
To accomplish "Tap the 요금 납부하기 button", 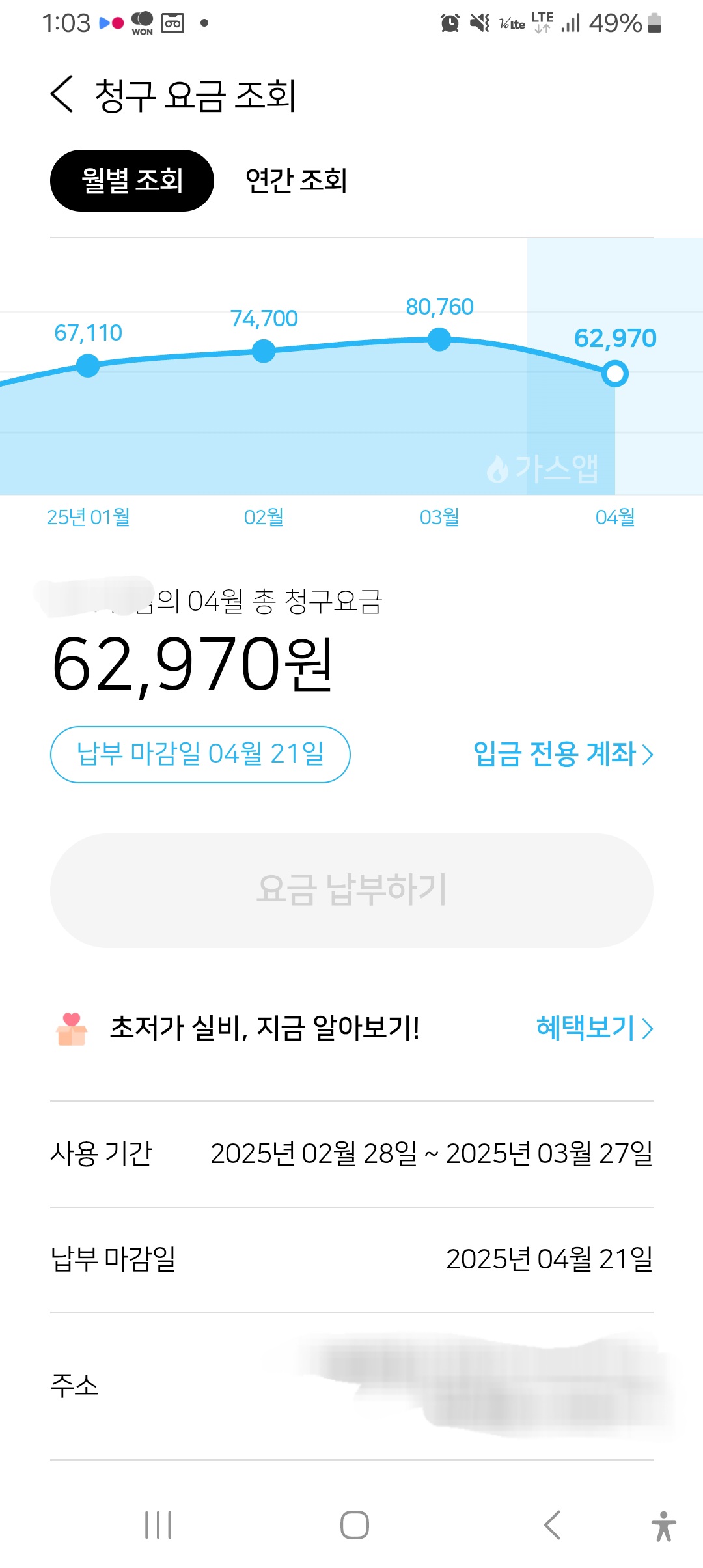I will click(351, 890).
